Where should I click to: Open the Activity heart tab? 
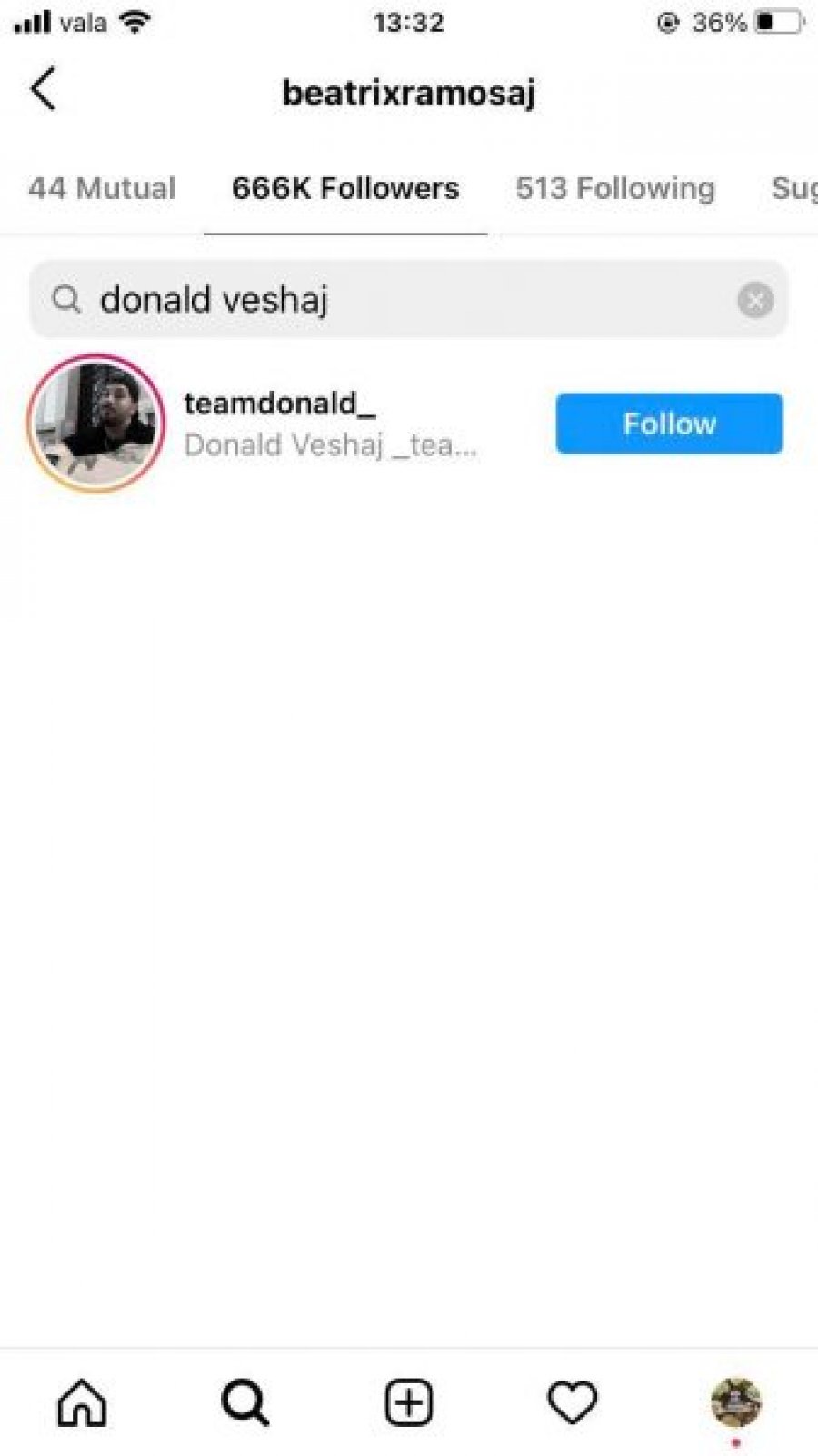(573, 1402)
